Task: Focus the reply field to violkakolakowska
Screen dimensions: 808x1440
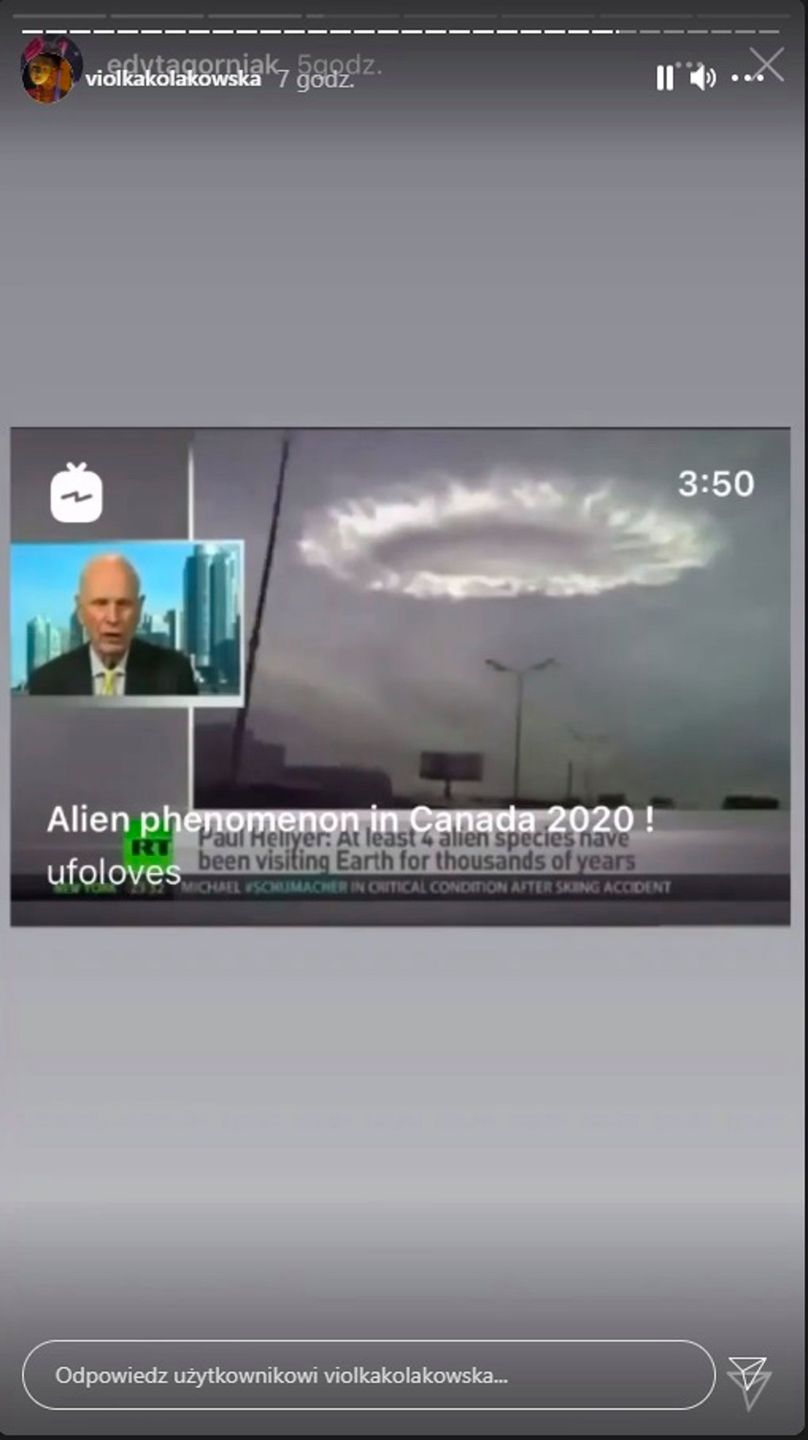Action: pos(368,1375)
